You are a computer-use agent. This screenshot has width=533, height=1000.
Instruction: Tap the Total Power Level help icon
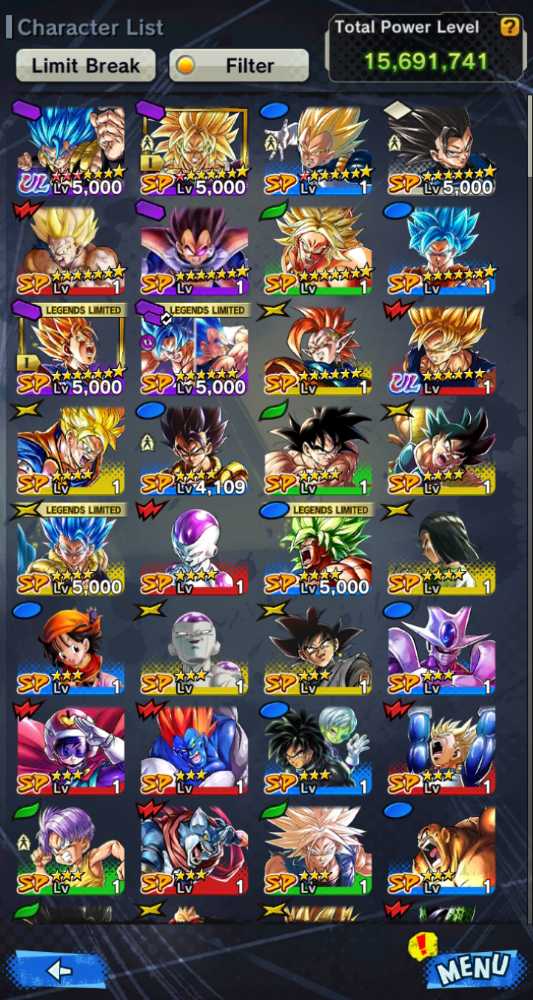click(x=509, y=27)
